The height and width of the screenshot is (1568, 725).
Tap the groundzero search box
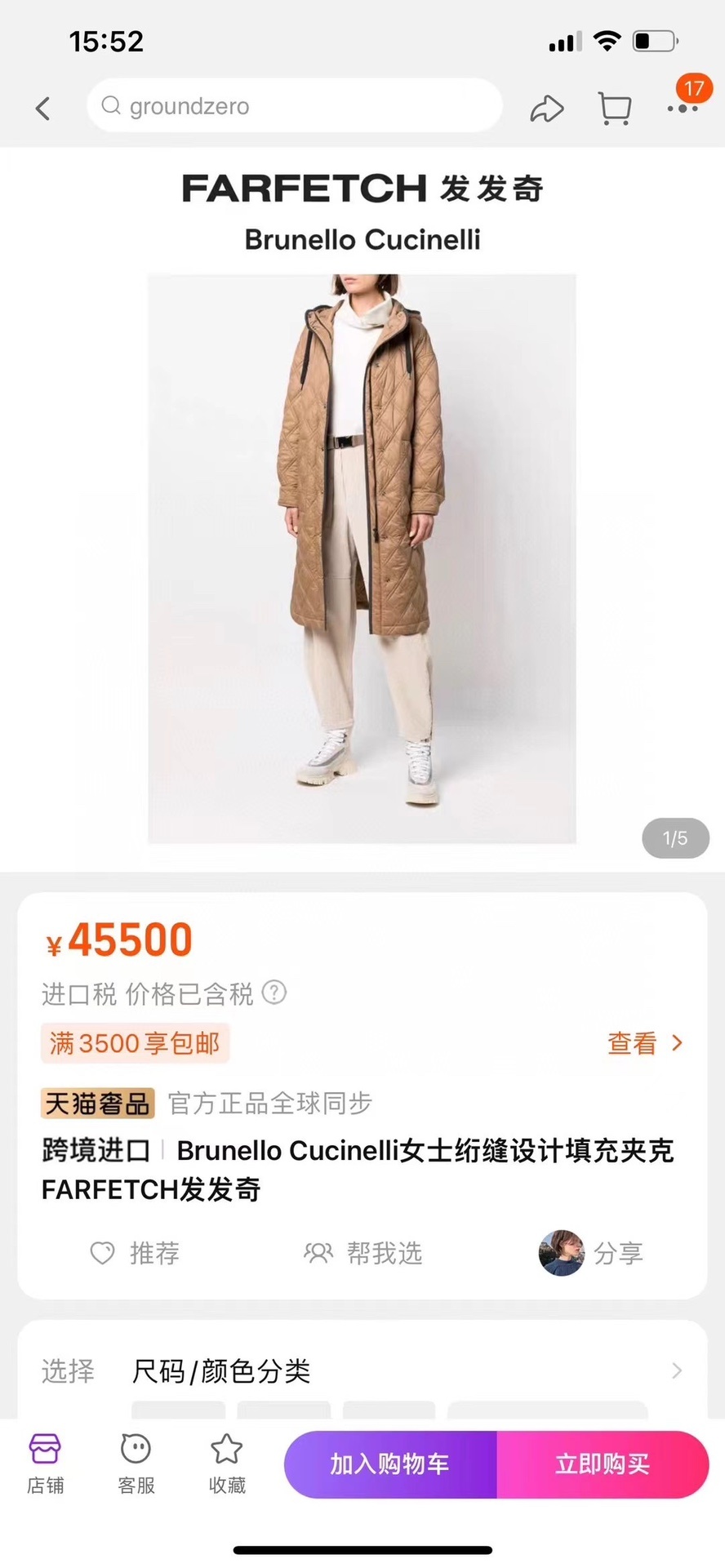pyautogui.click(x=294, y=106)
